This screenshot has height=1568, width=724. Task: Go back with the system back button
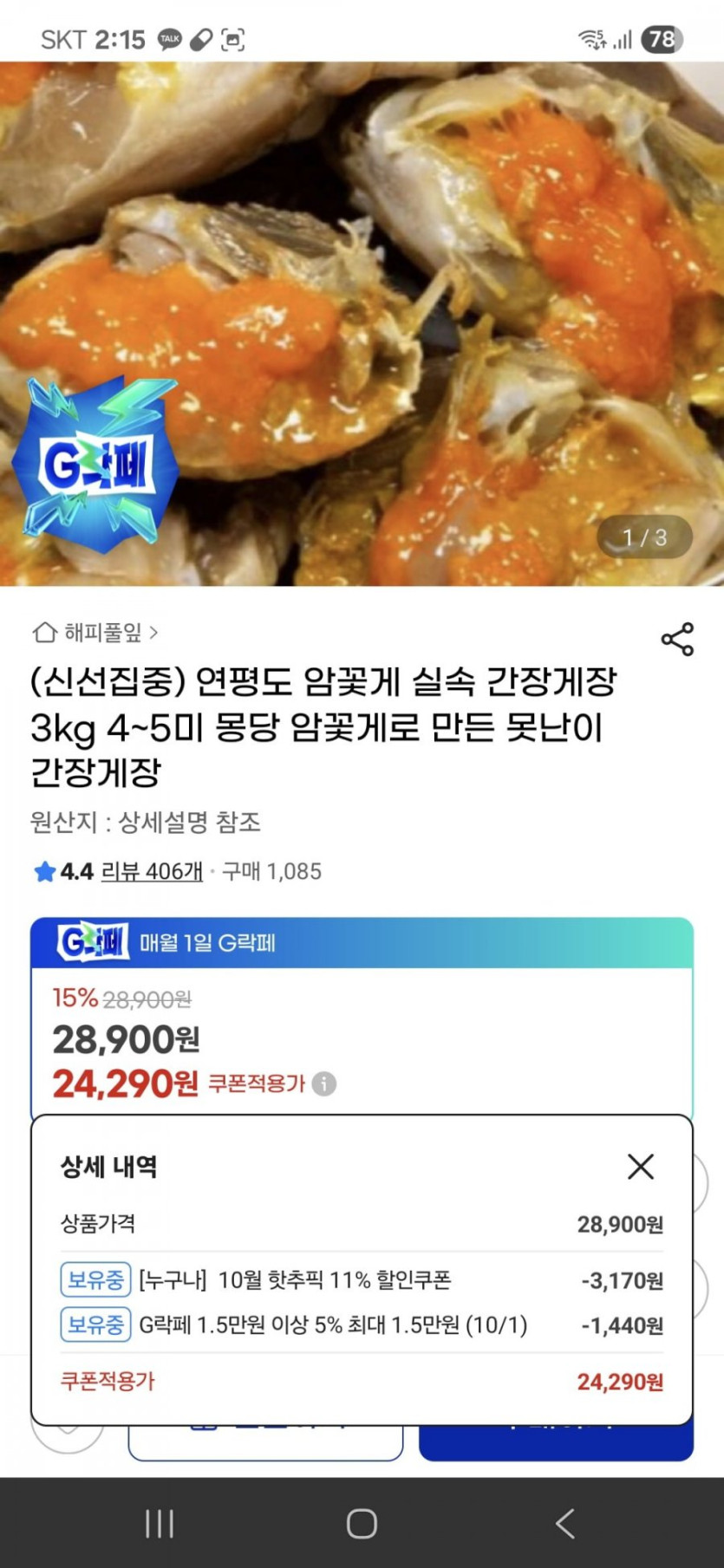click(565, 1523)
